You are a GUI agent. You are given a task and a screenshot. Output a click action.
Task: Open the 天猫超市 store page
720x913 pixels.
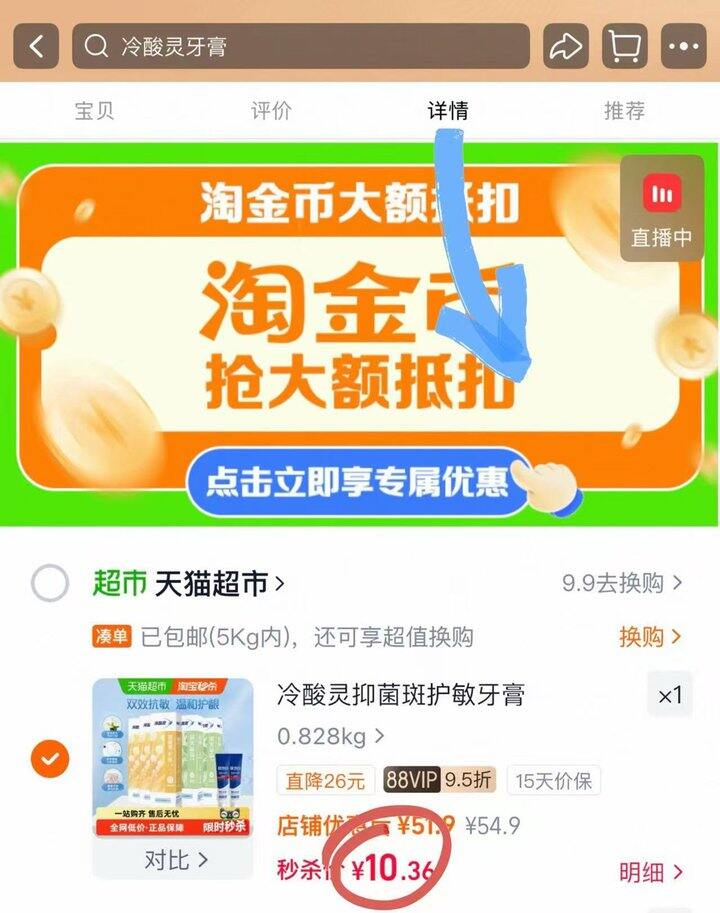(218, 583)
